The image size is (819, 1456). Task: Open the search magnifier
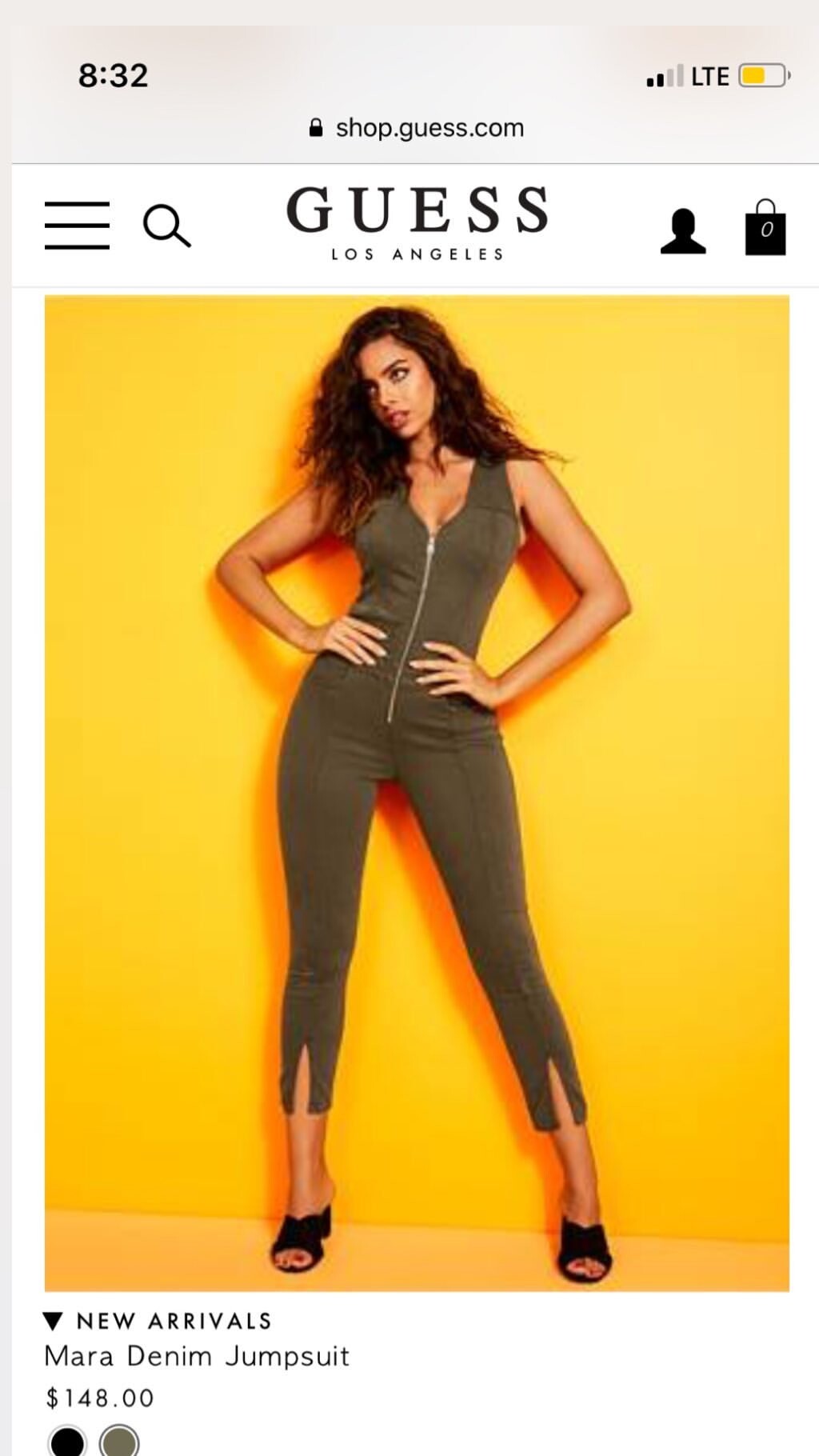[x=166, y=226]
